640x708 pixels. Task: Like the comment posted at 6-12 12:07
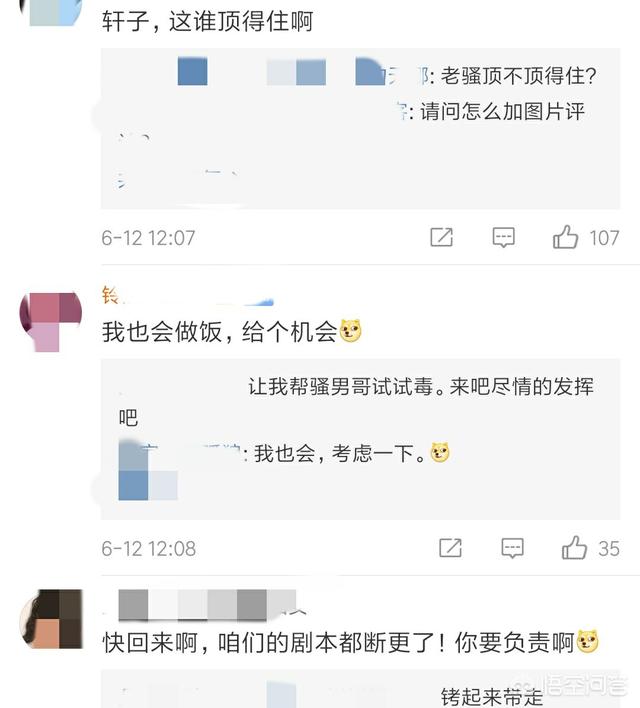pos(566,238)
